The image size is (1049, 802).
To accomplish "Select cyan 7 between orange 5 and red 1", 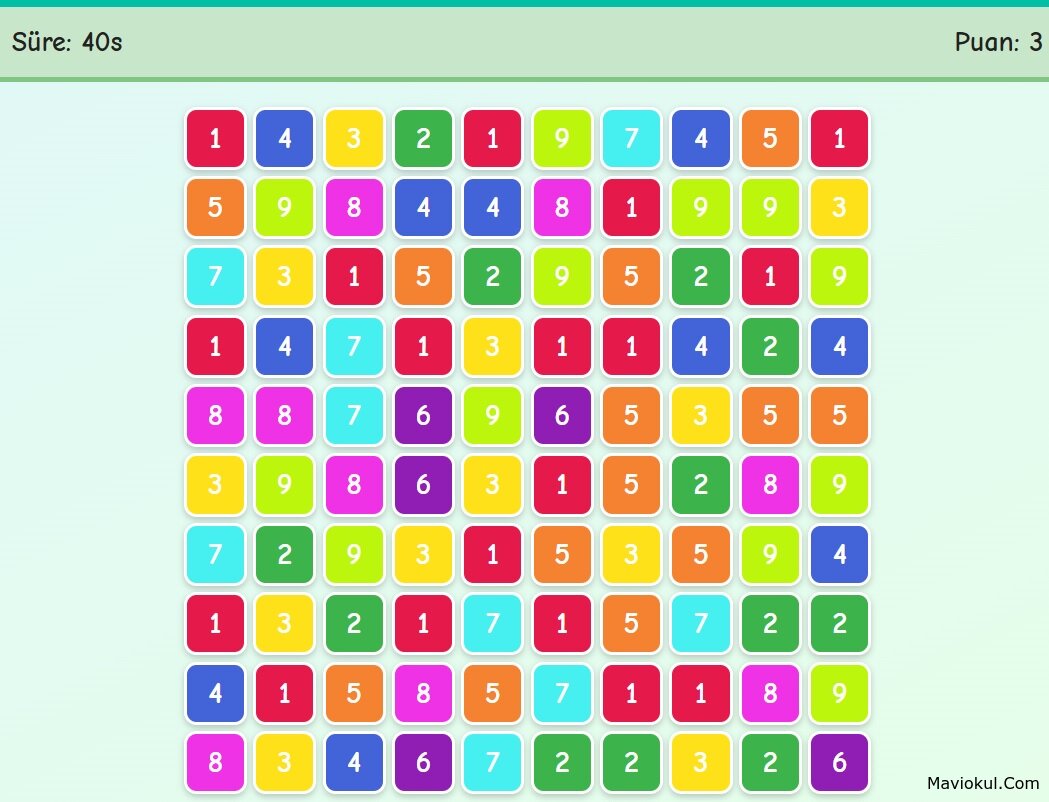I will (x=562, y=693).
